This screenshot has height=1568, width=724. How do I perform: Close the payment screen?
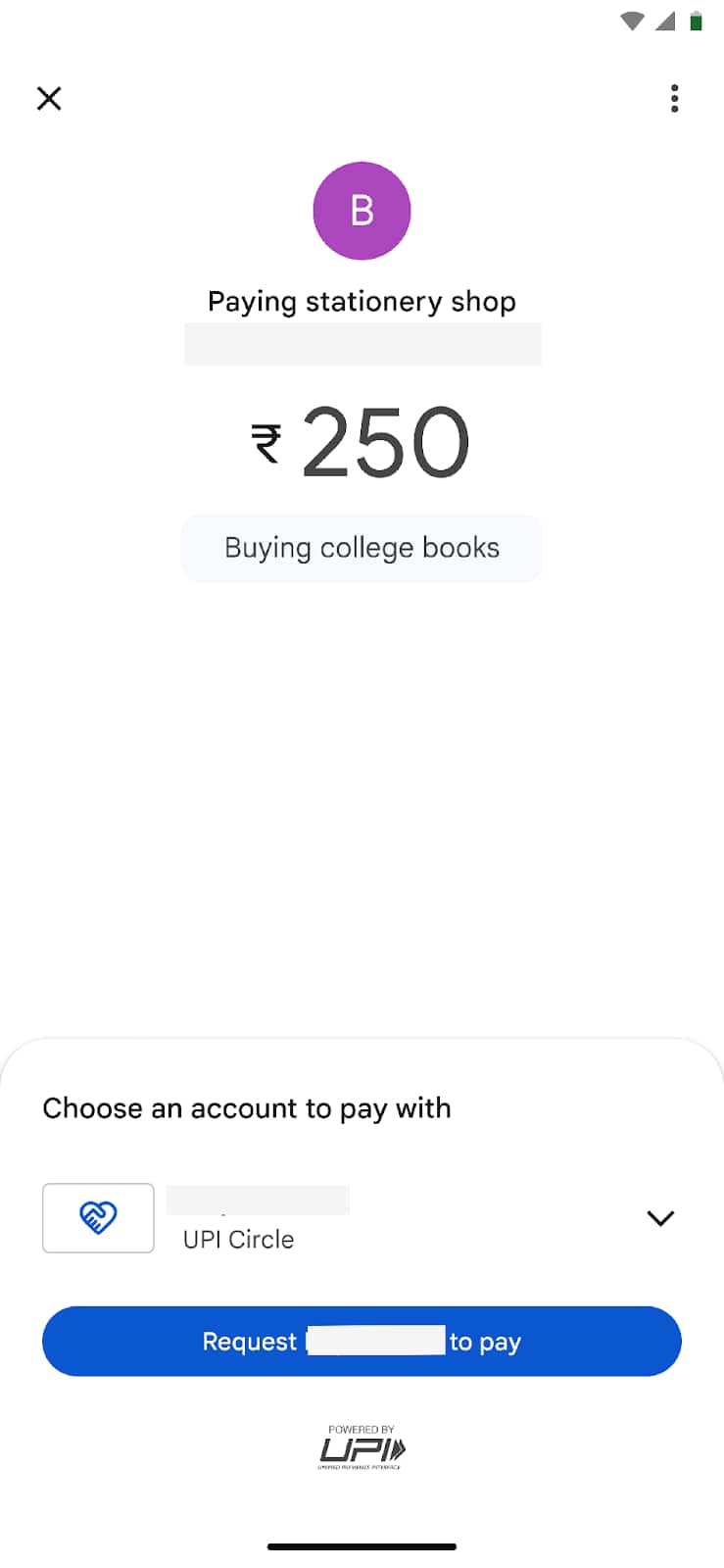(x=49, y=98)
